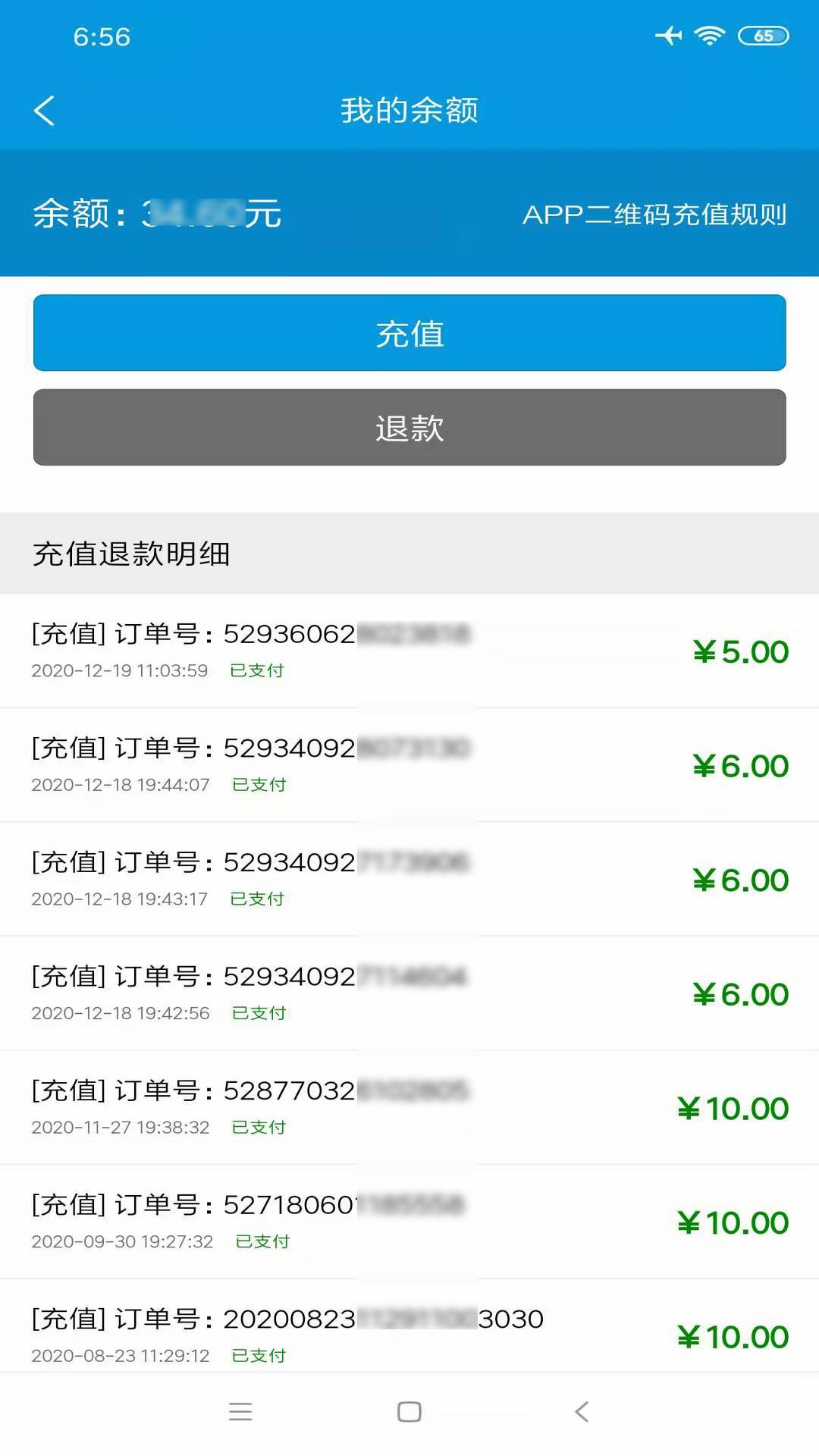Select the recharge order dated 2020-11-27
819x1456 pixels.
409,1107
